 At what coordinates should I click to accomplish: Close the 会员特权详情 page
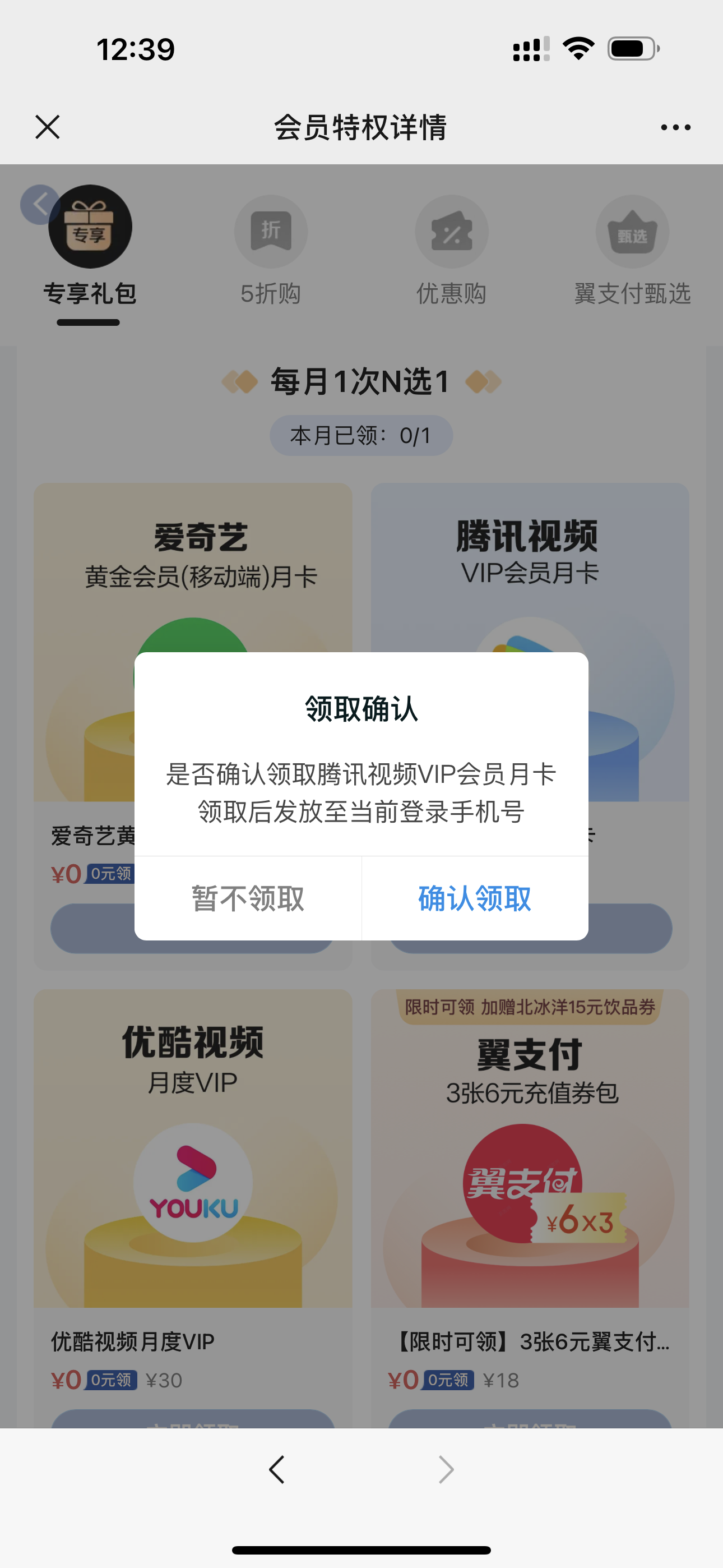tap(48, 127)
